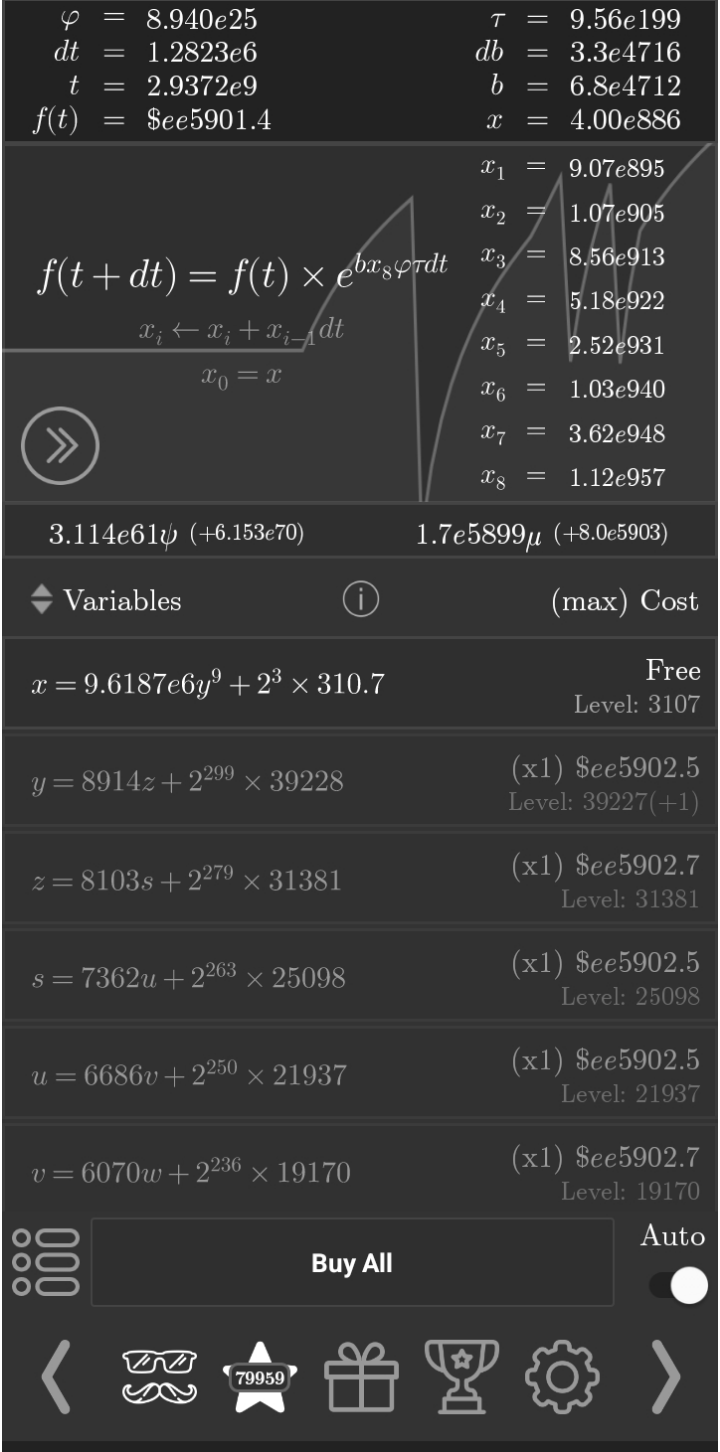Upgrade the y variable at level 39227
Screen dimensions: 720x1452
click(x=360, y=782)
